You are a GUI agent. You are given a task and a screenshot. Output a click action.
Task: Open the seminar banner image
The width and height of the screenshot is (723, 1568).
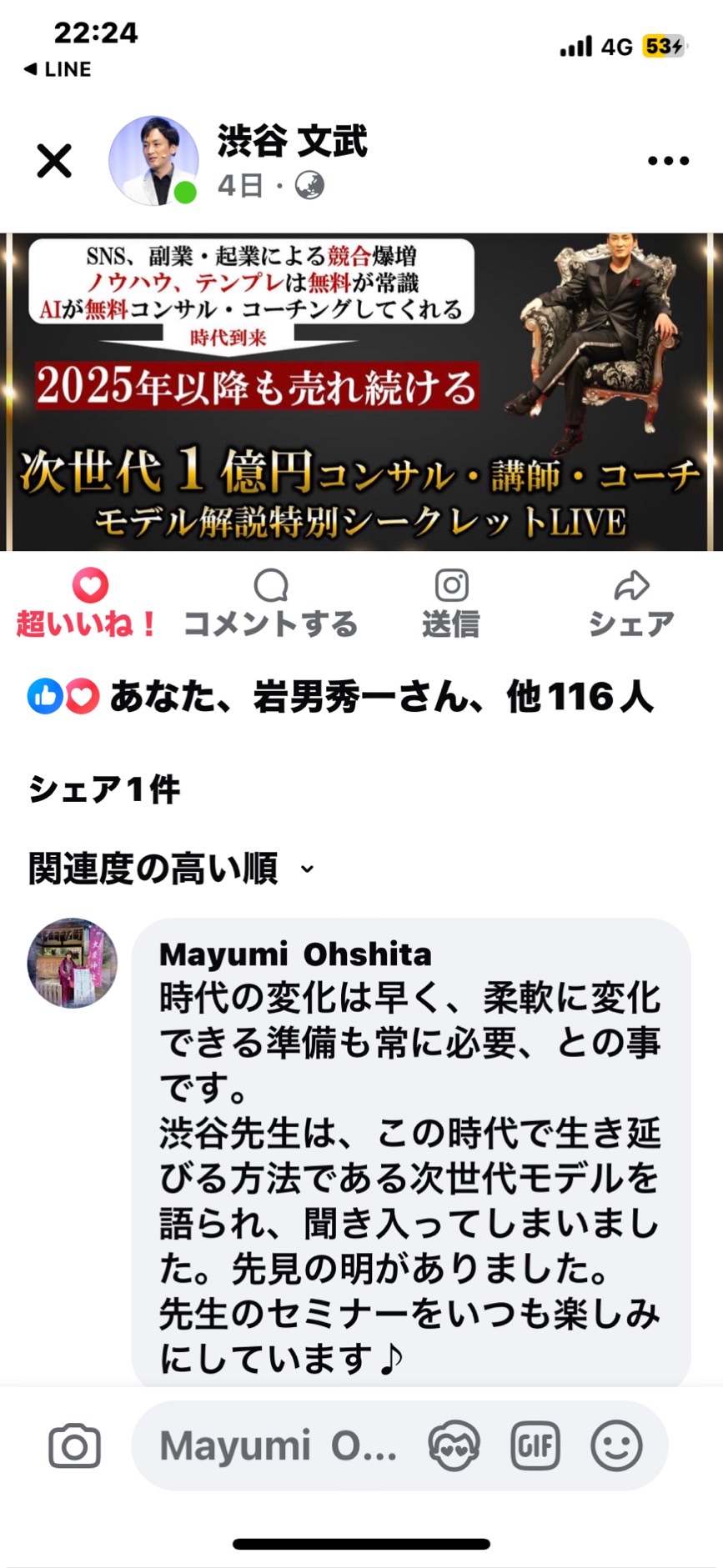[x=361, y=392]
